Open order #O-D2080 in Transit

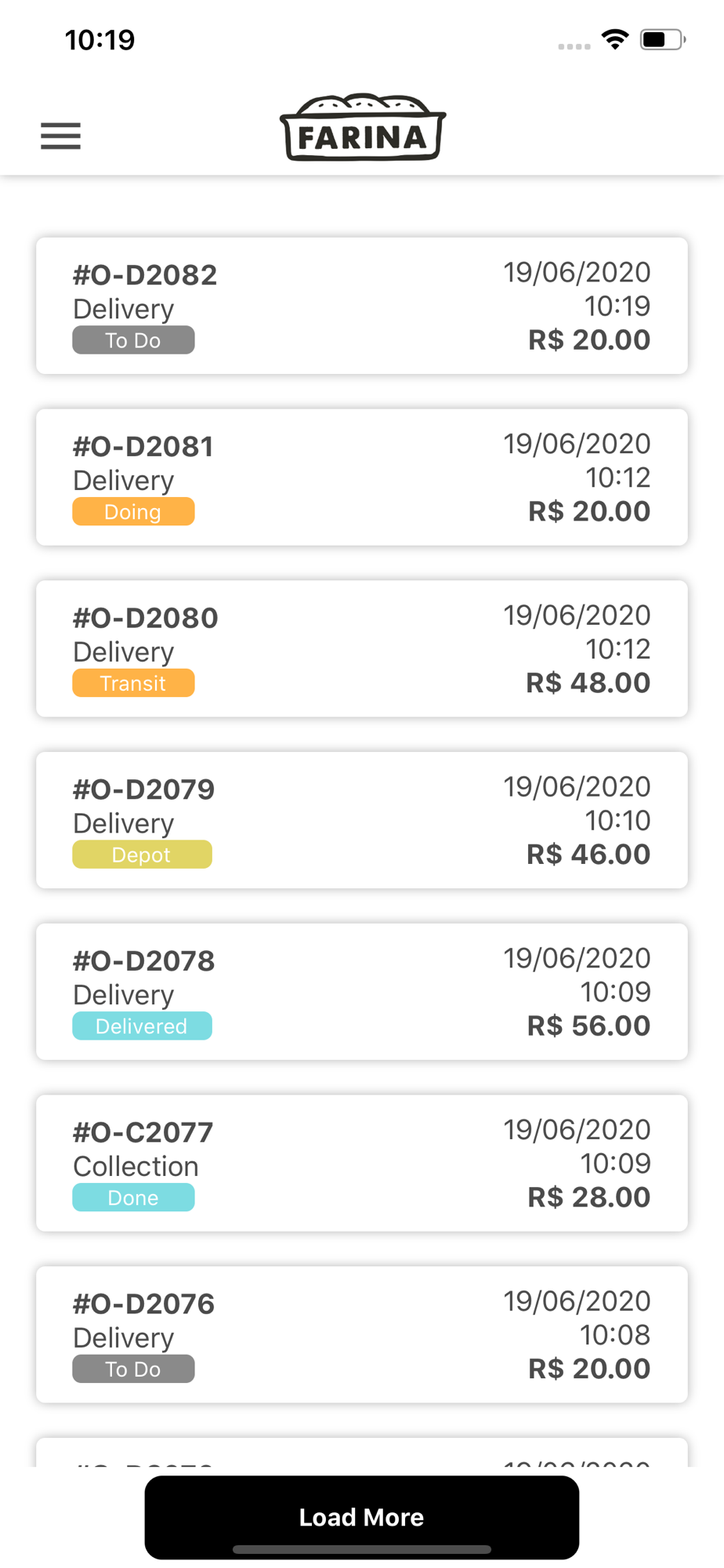tap(362, 649)
